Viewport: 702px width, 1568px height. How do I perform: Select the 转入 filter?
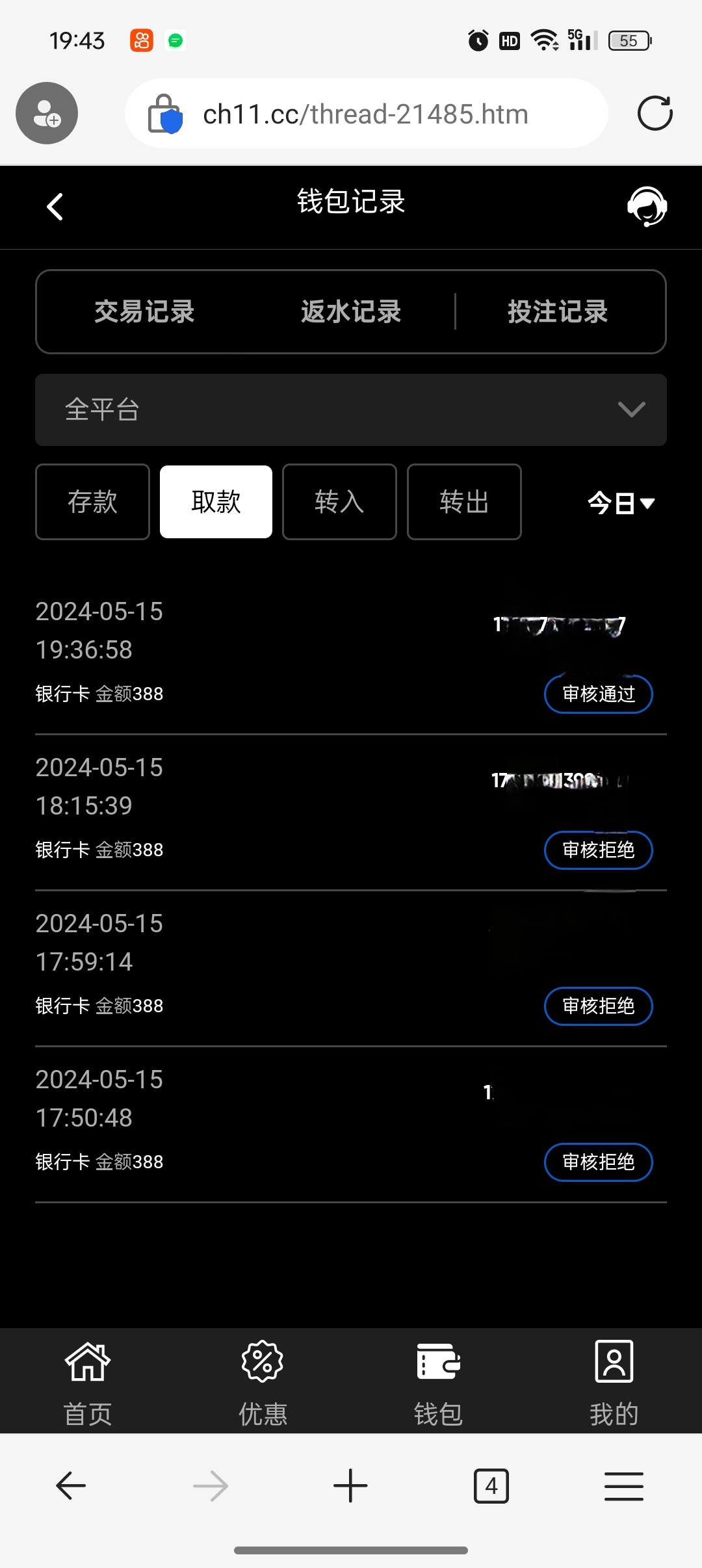click(339, 502)
